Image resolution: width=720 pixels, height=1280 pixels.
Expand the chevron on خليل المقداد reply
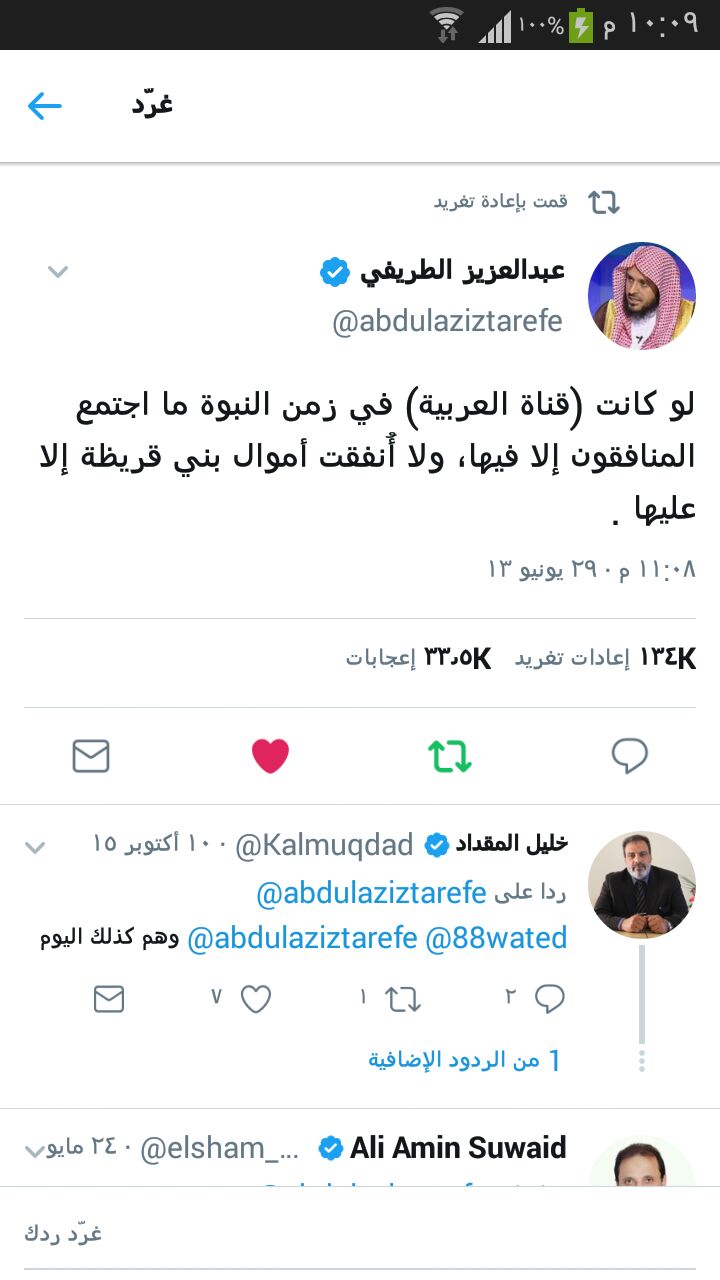click(x=35, y=848)
